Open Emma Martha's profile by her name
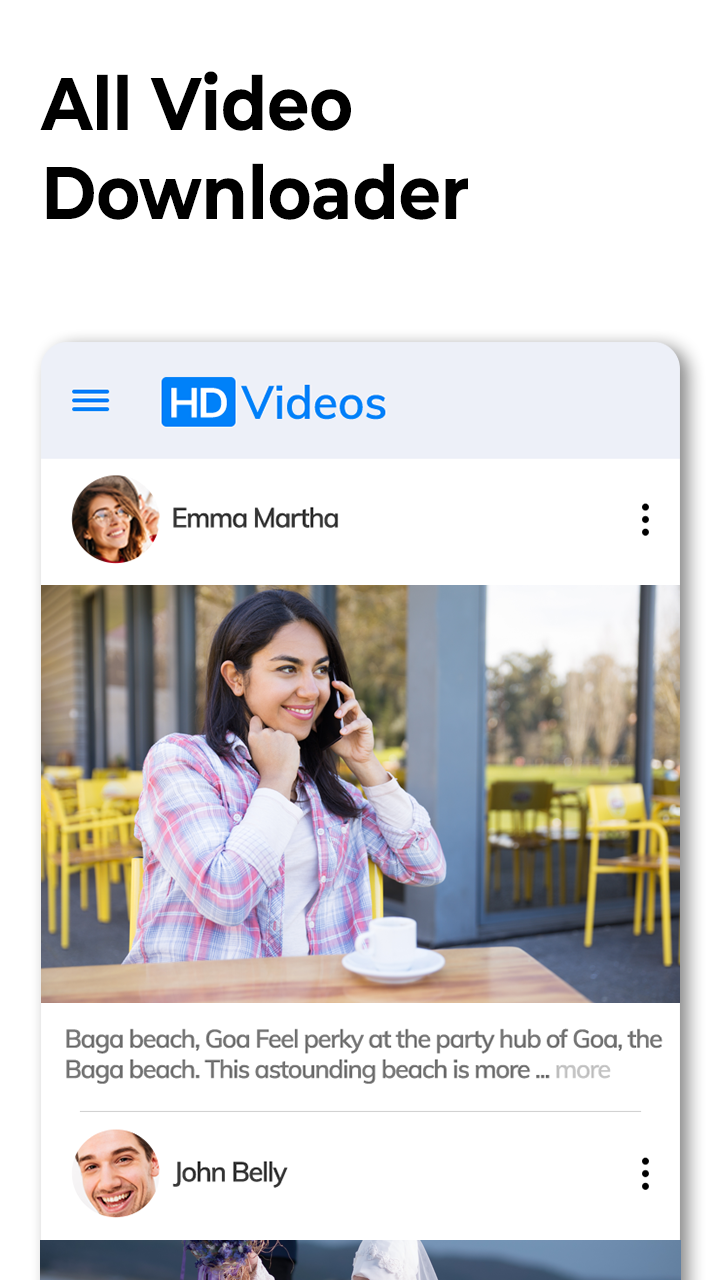Image resolution: width=720 pixels, height=1280 pixels. tap(255, 519)
